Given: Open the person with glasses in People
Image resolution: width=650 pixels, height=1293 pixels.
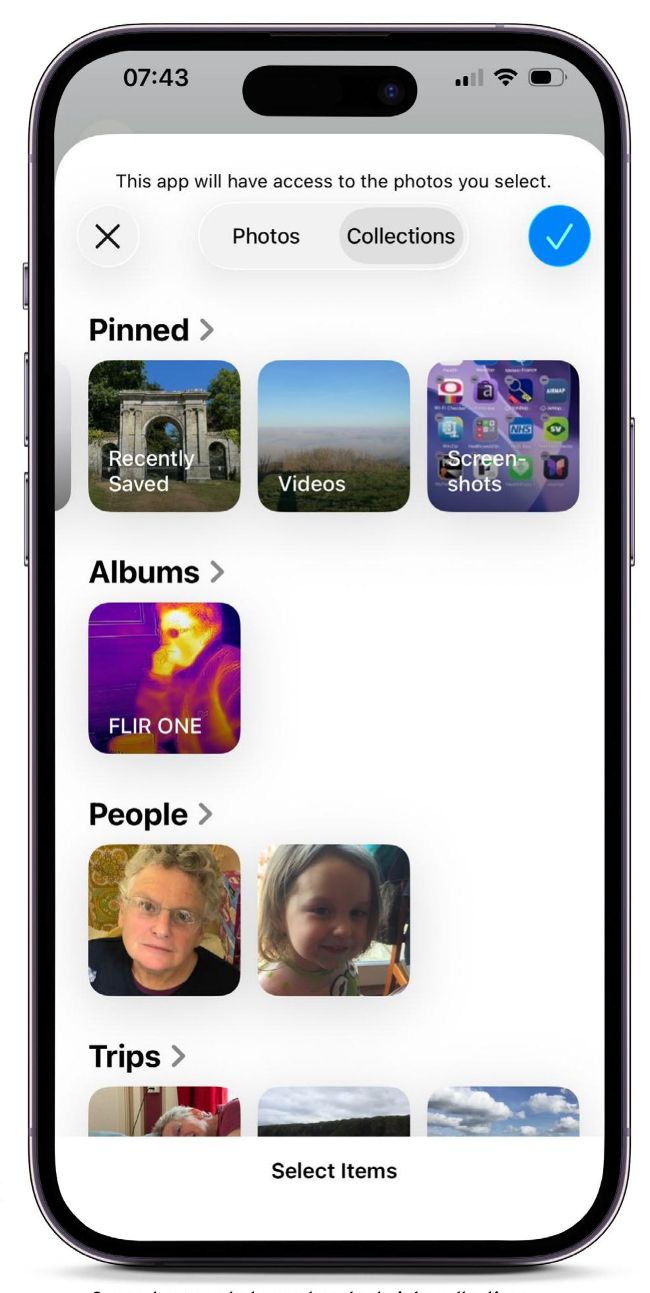Looking at the screenshot, I should (x=165, y=920).
